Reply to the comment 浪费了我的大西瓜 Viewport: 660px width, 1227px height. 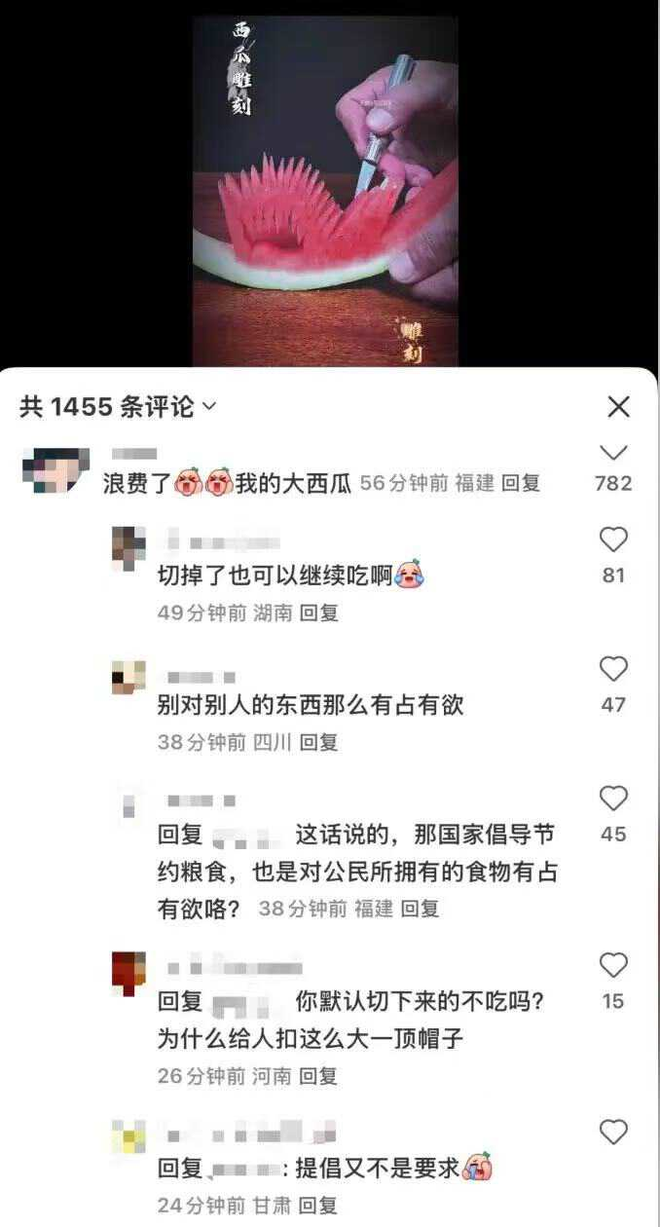[520, 483]
